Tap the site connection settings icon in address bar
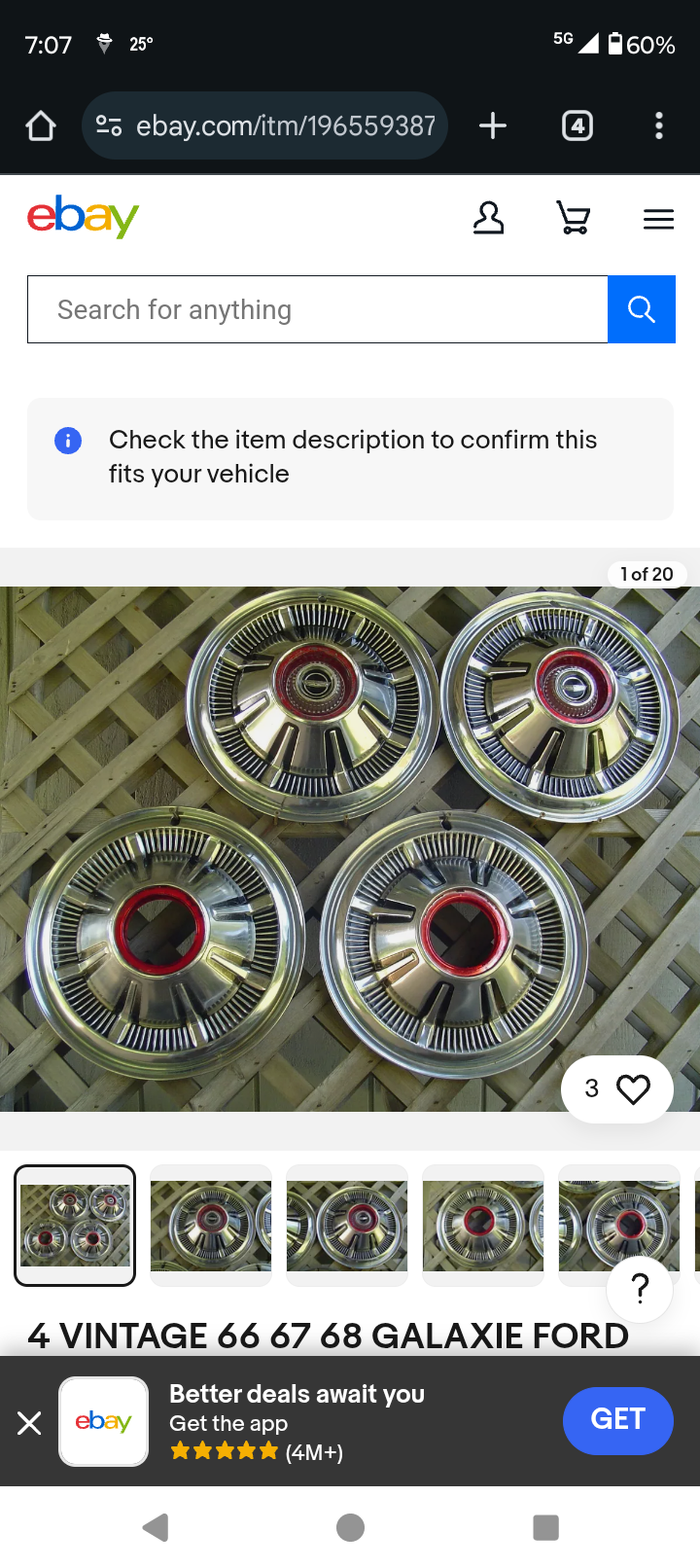Screen dimensions: 700x1568 [x=109, y=125]
